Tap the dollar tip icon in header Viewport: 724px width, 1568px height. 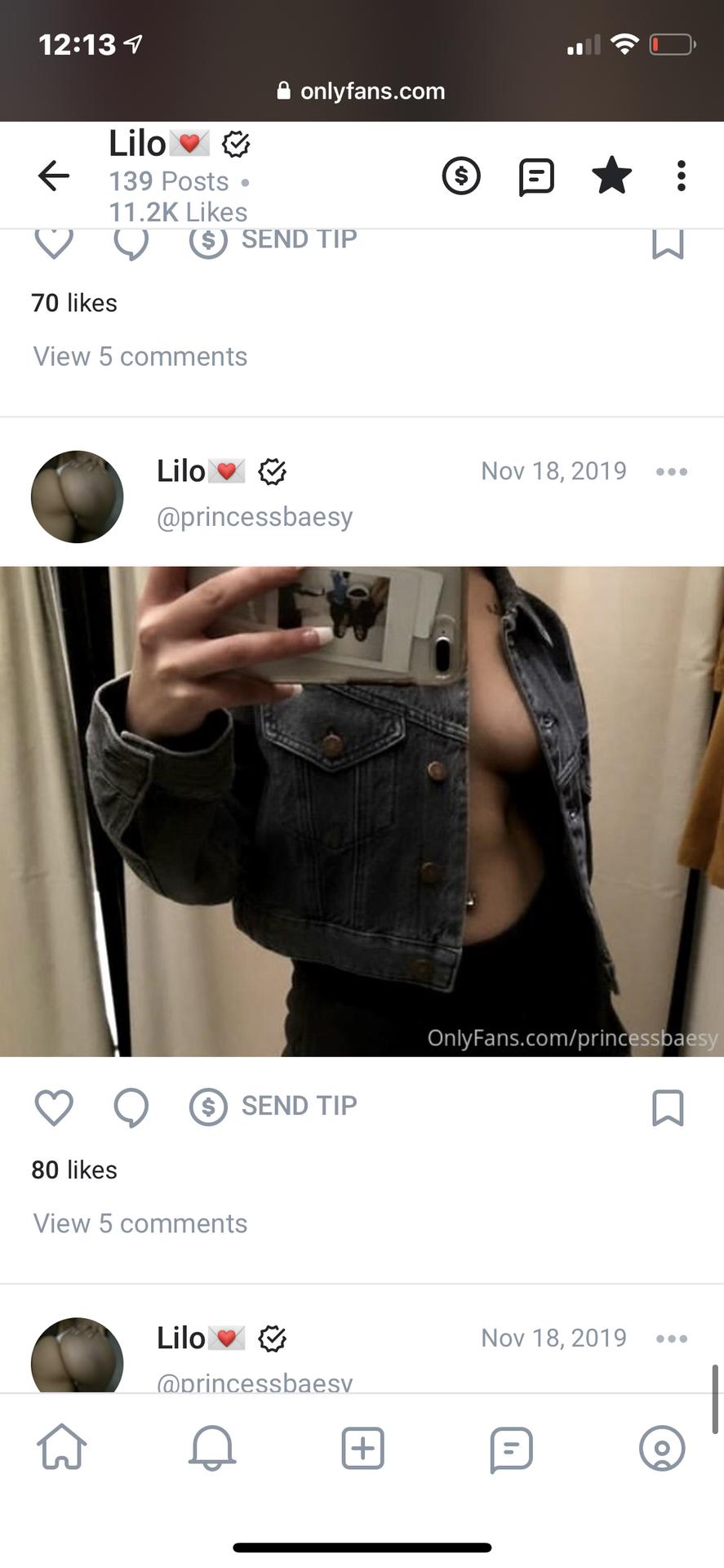point(461,176)
